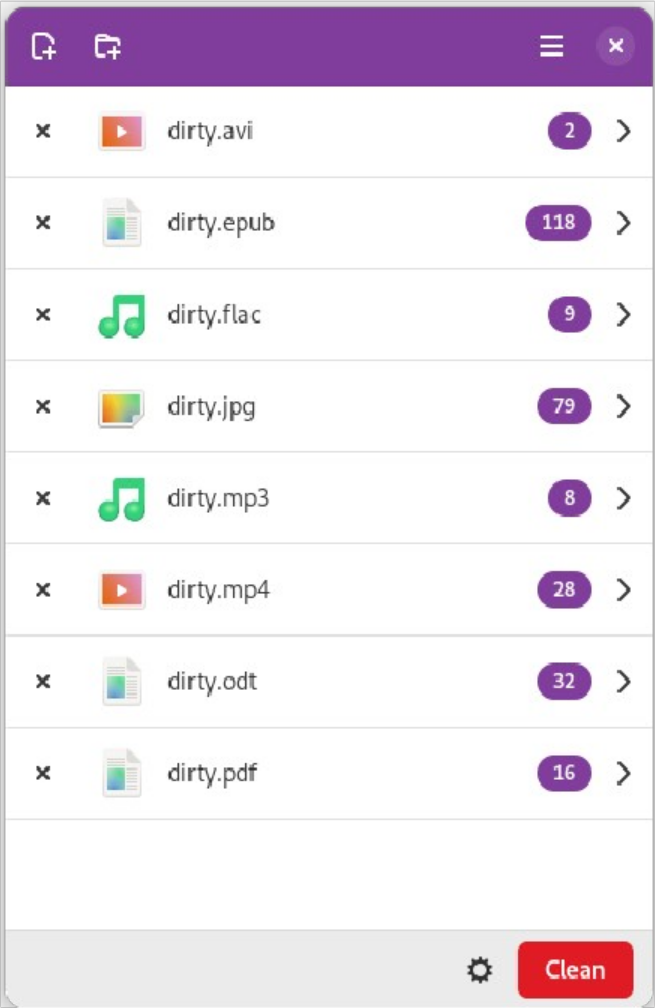Screen dimensions: 655x1008
Task: Open cleaning settings gear
Action: 481,970
